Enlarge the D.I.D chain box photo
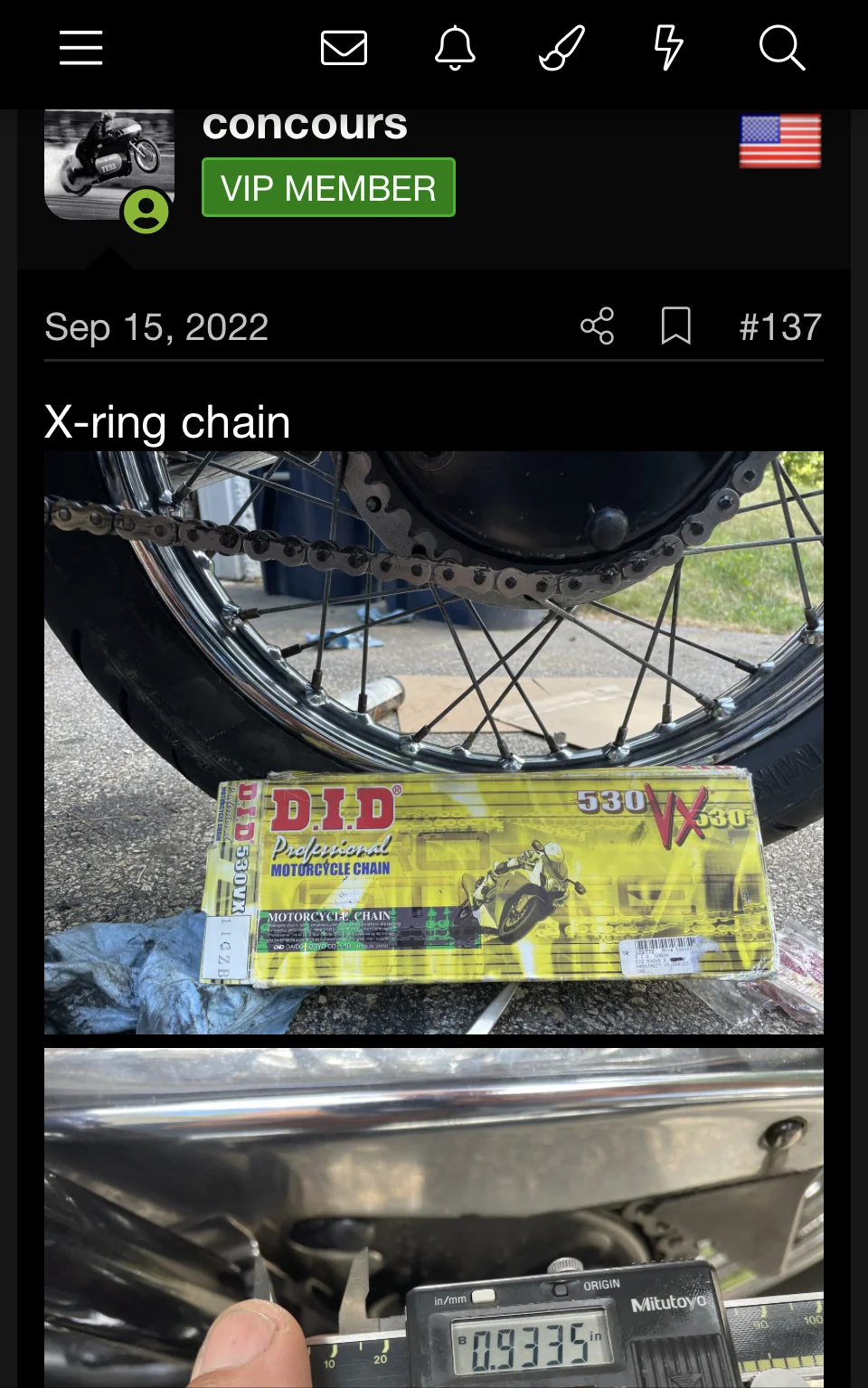This screenshot has height=1388, width=868. (x=434, y=742)
